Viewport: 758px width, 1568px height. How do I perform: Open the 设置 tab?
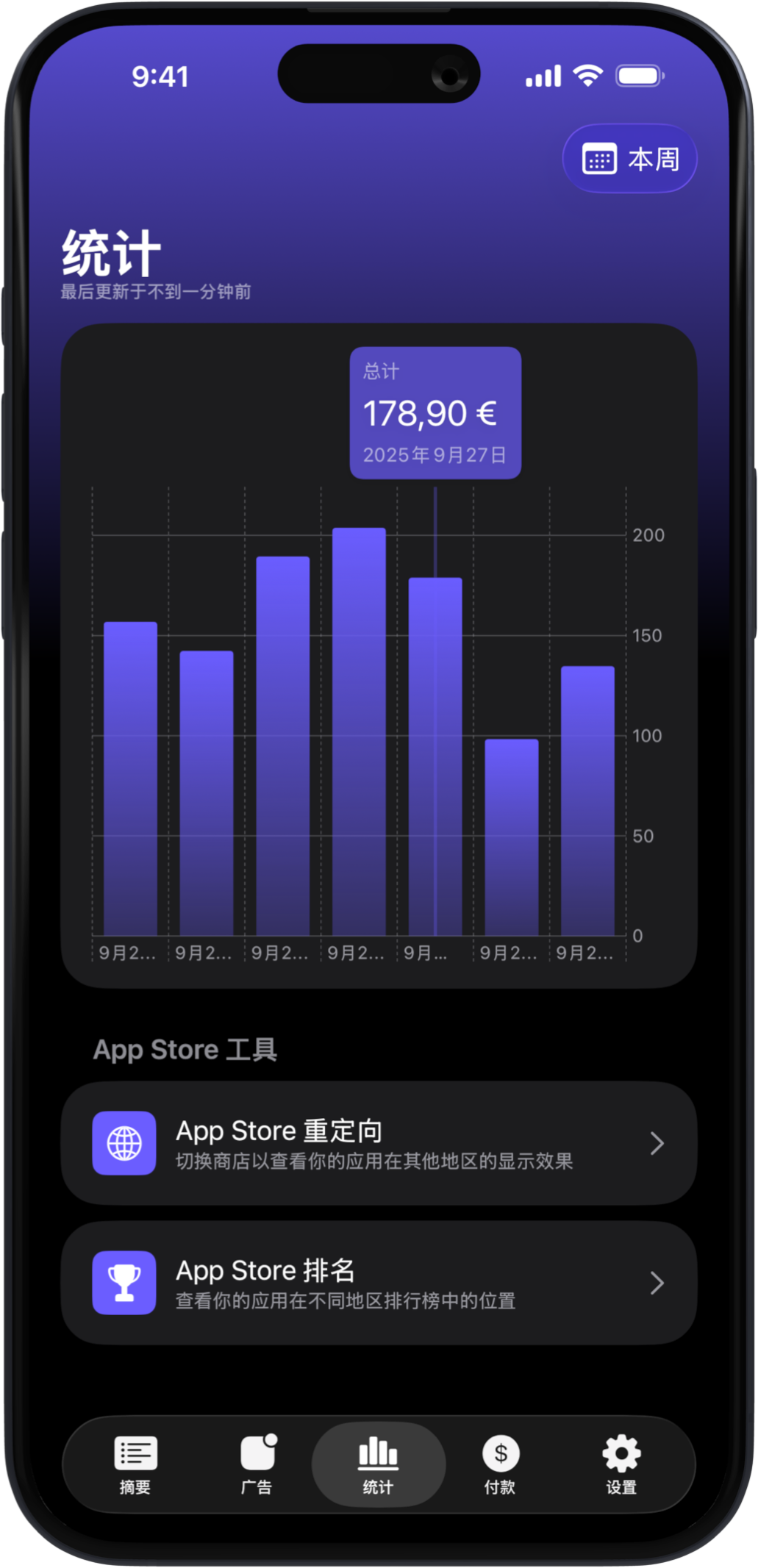tap(621, 1464)
